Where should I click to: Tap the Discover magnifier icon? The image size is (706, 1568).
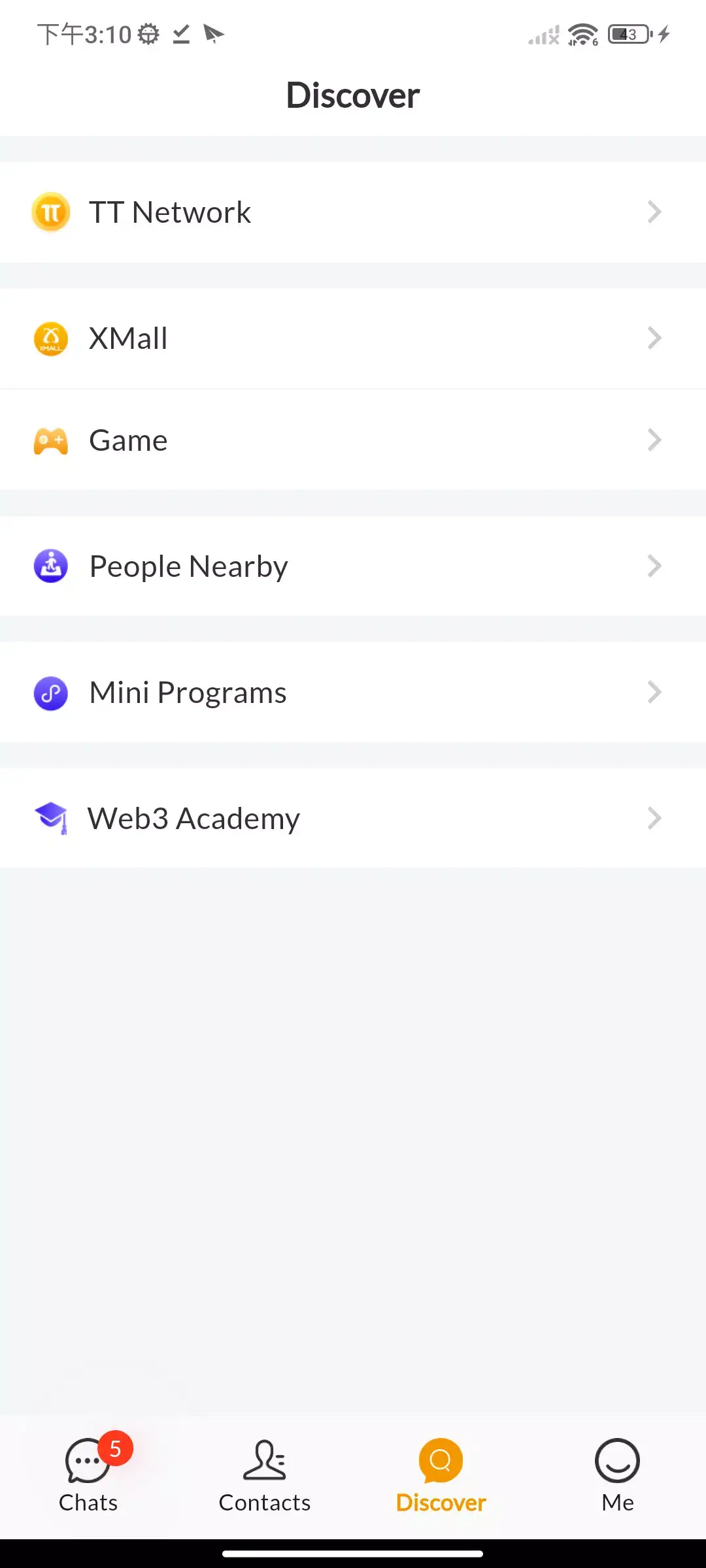440,1460
